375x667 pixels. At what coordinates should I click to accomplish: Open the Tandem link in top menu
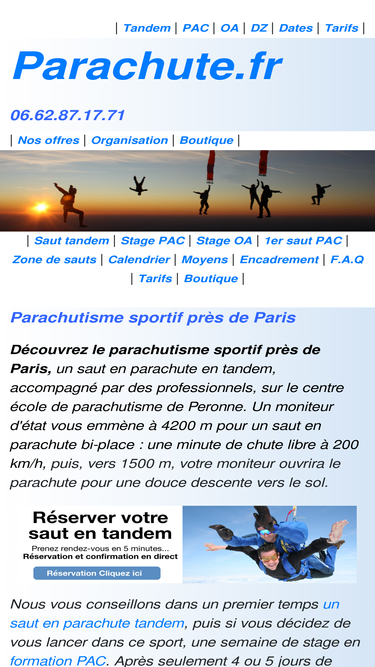pyautogui.click(x=147, y=28)
